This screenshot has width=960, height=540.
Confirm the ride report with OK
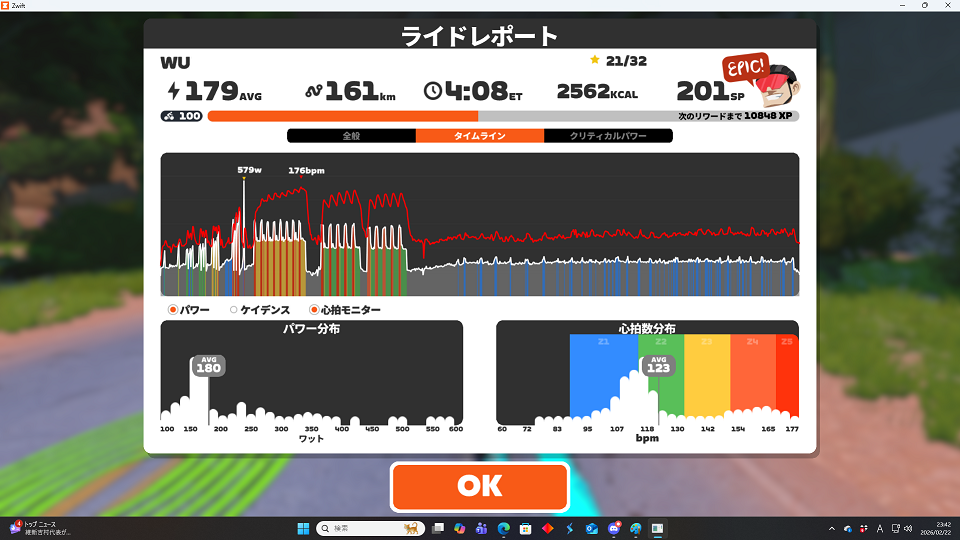(480, 486)
